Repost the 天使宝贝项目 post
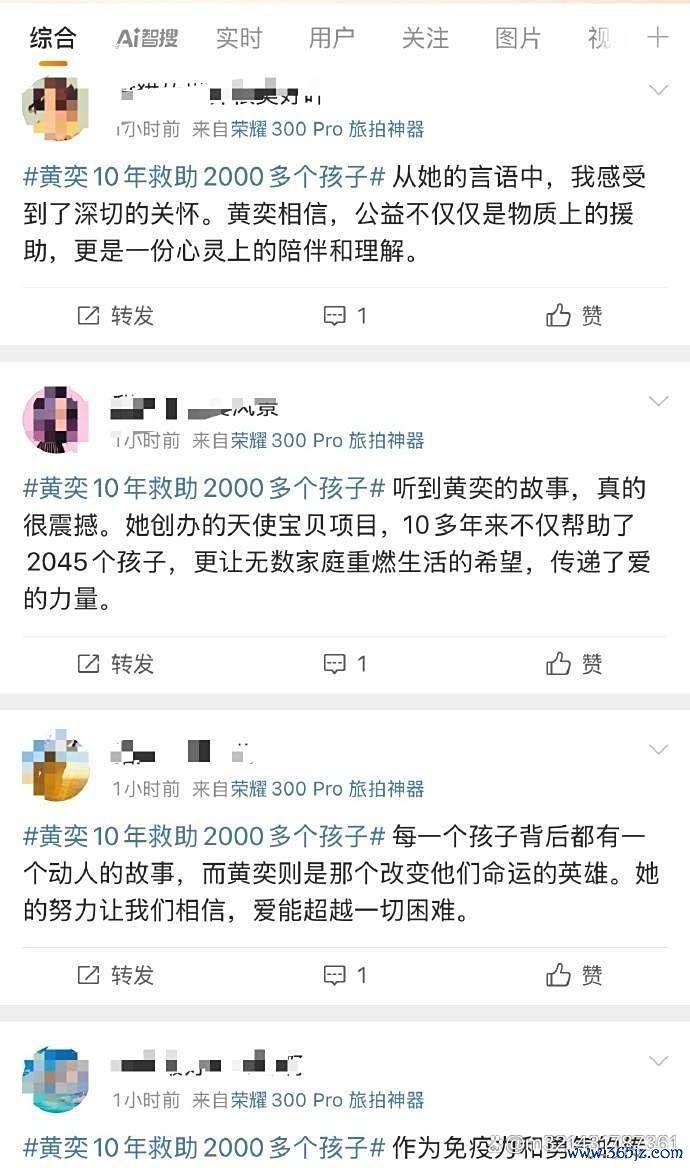 [x=116, y=664]
